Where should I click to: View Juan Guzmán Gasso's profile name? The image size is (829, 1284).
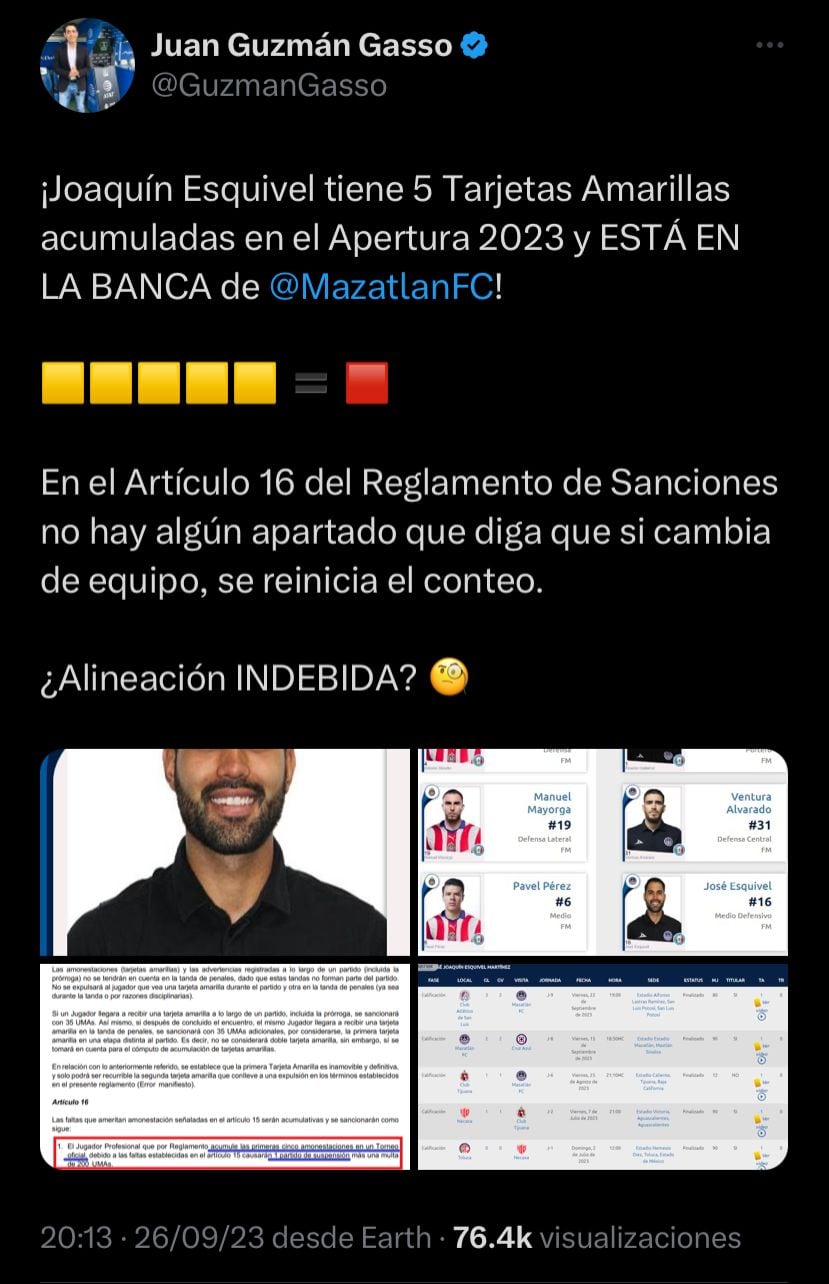tap(301, 46)
